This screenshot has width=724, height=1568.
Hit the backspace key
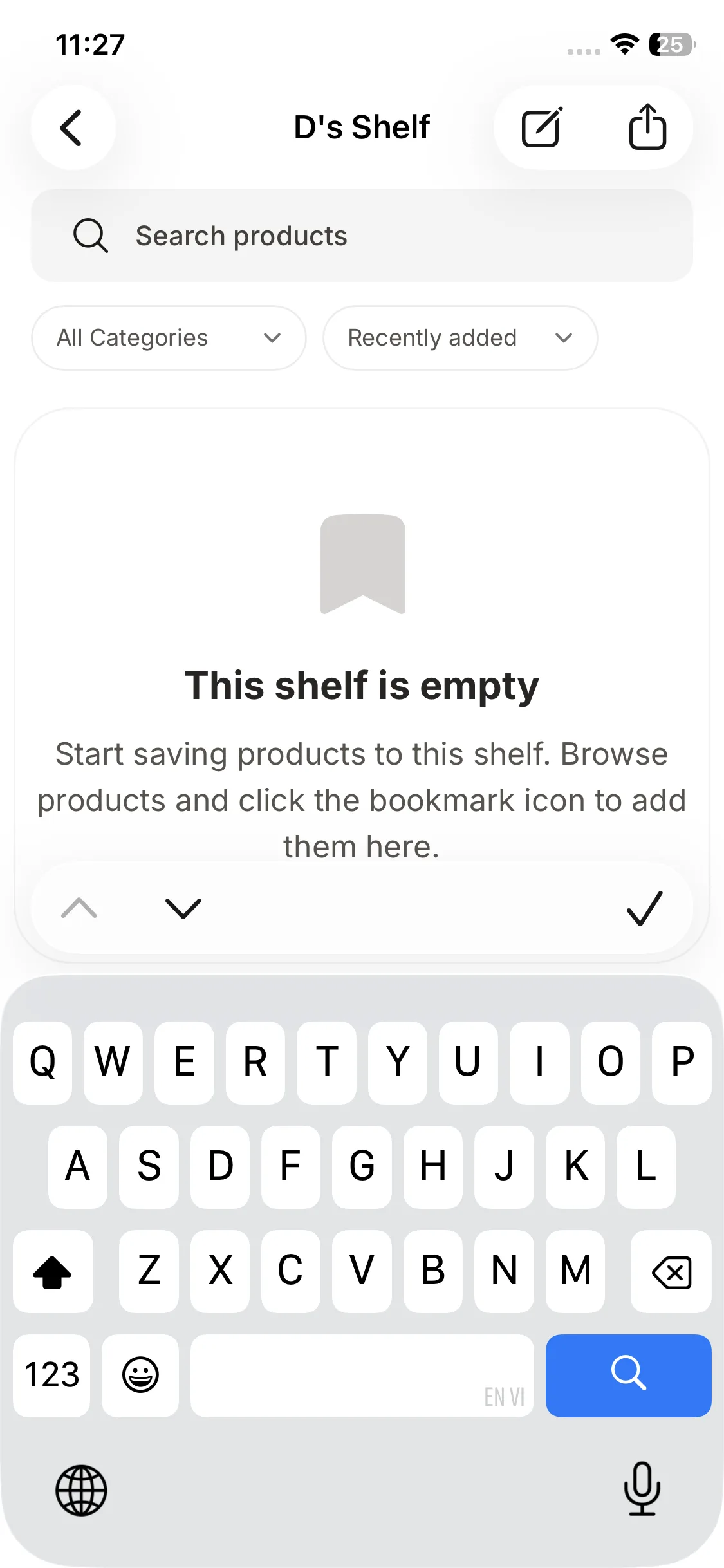[x=671, y=1272]
